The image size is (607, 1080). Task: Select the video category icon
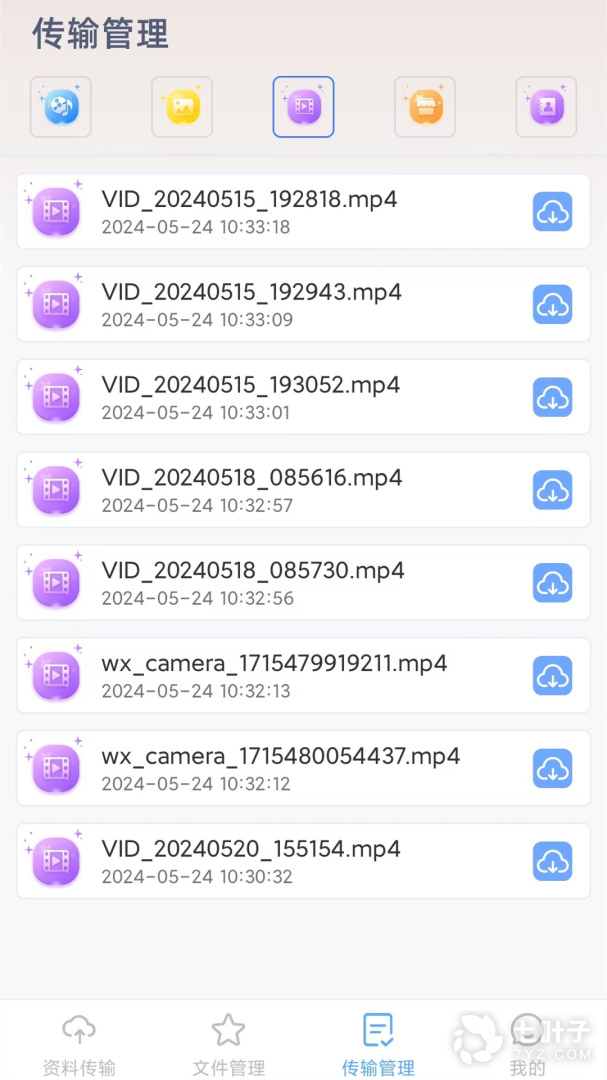pos(303,107)
